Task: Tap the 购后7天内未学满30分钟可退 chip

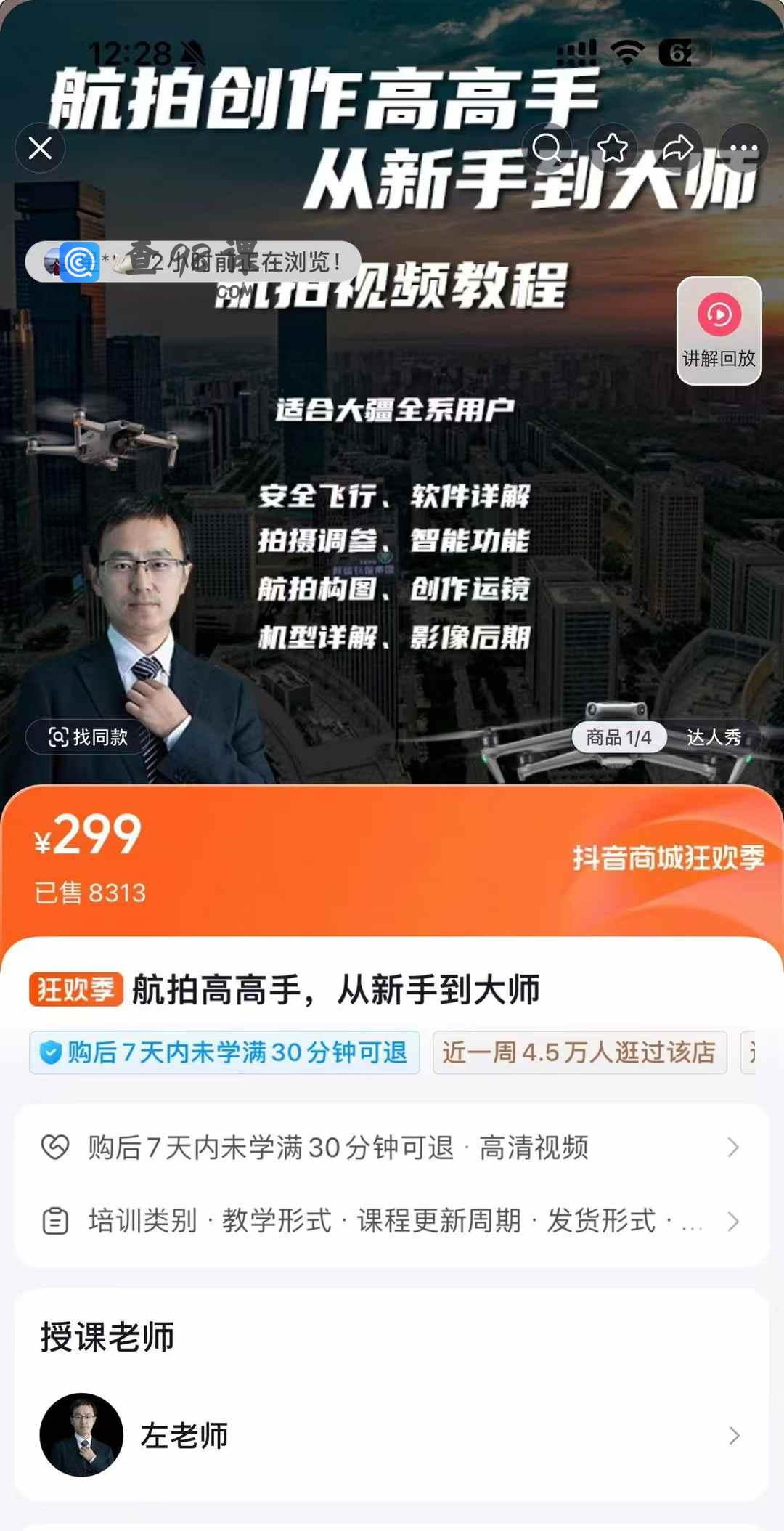Action: [224, 1052]
